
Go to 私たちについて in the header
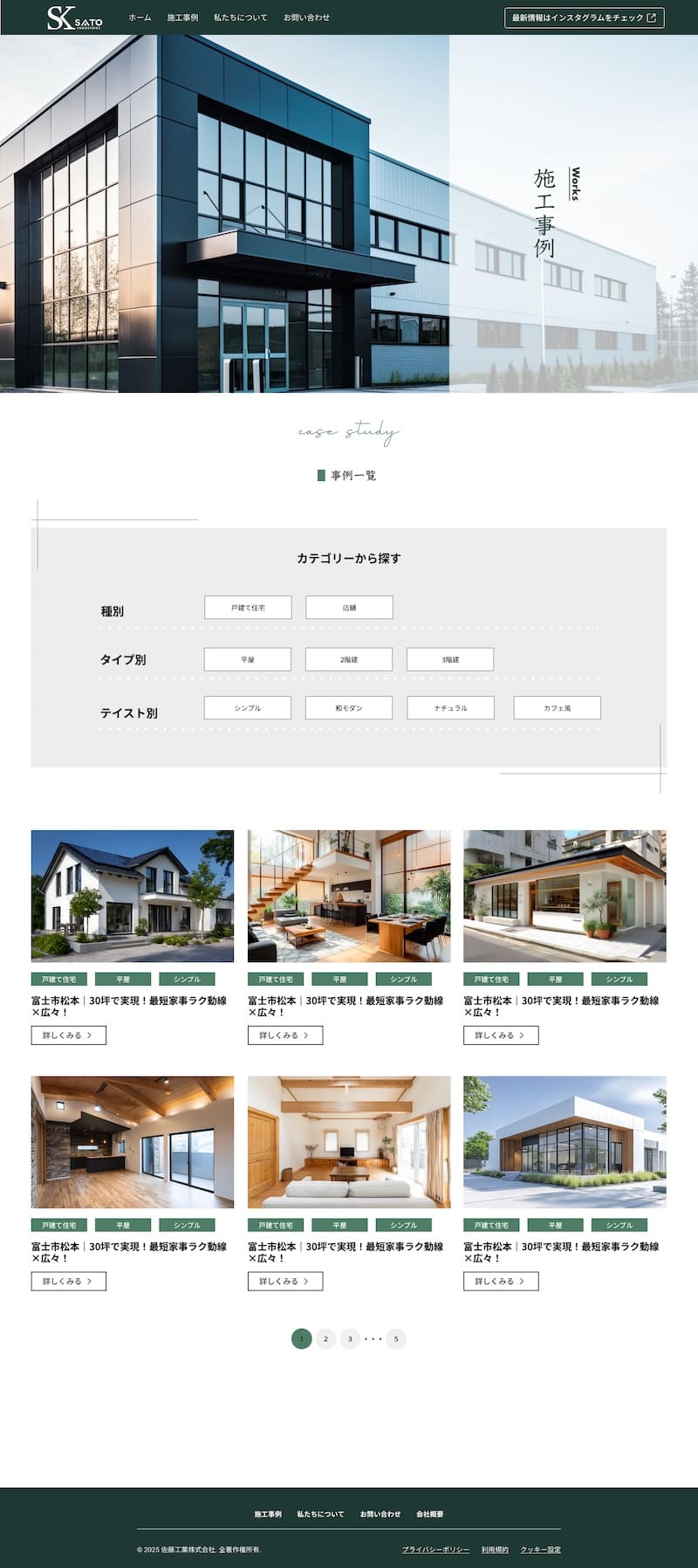pos(241,17)
